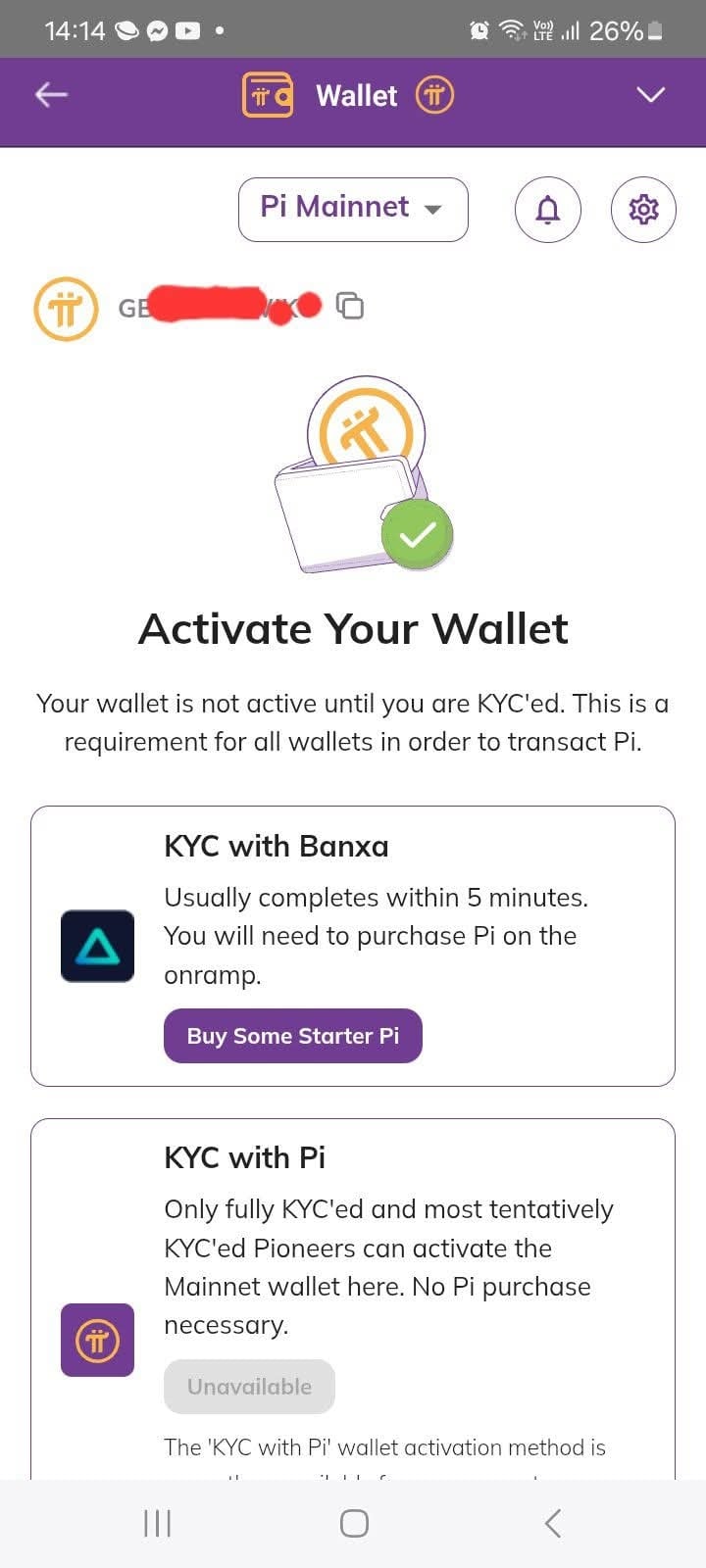Open the notifications bell
706x1568 pixels.
tap(548, 209)
